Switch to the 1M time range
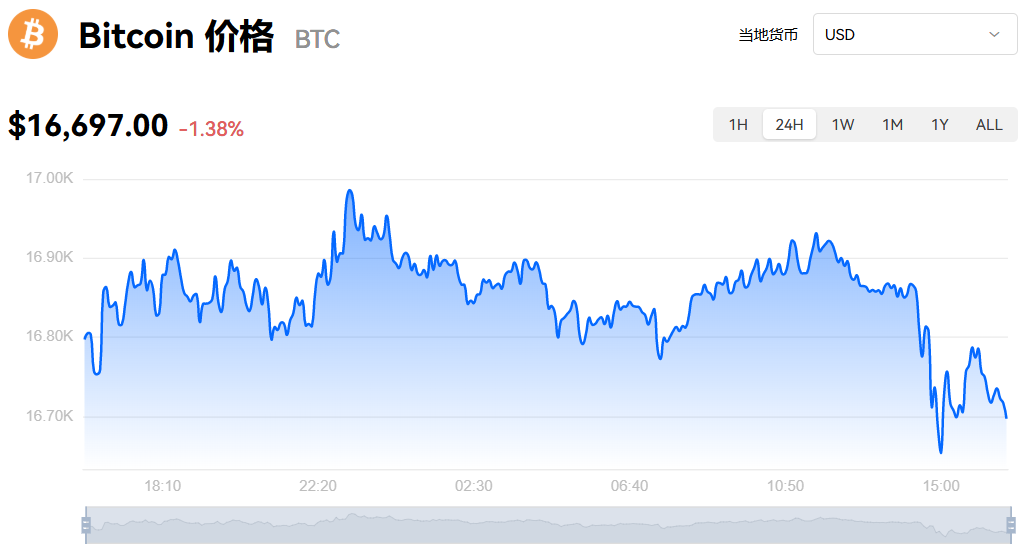 point(892,125)
